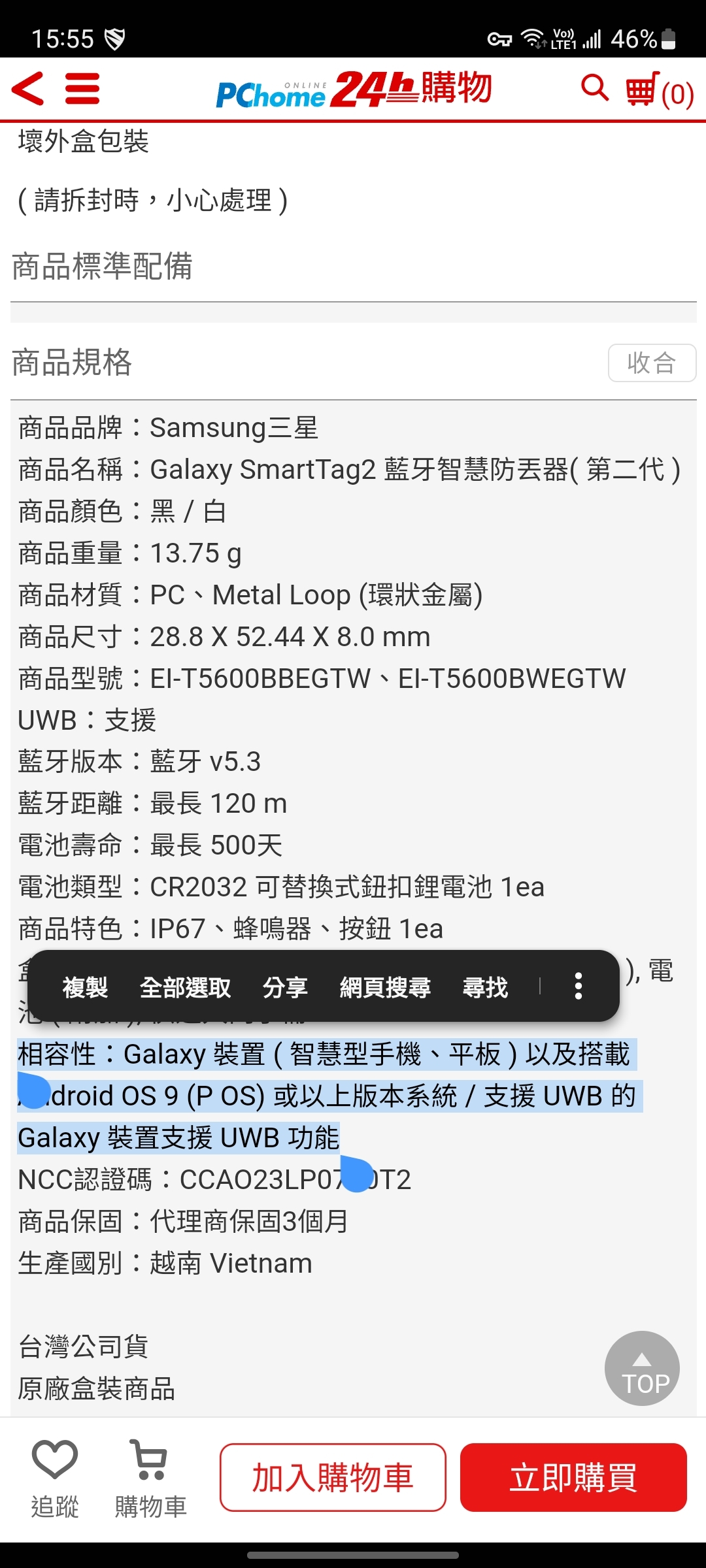The image size is (706, 1568).
Task: Add item with 加入購物車
Action: click(333, 1477)
